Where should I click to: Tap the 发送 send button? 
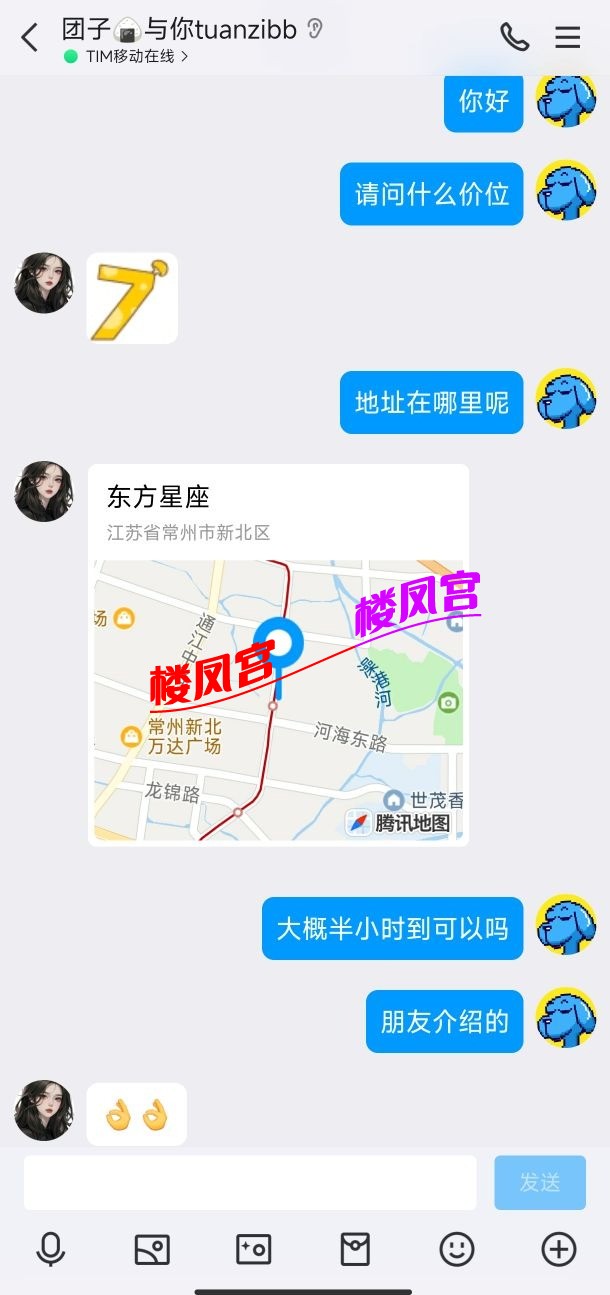pyautogui.click(x=540, y=1183)
